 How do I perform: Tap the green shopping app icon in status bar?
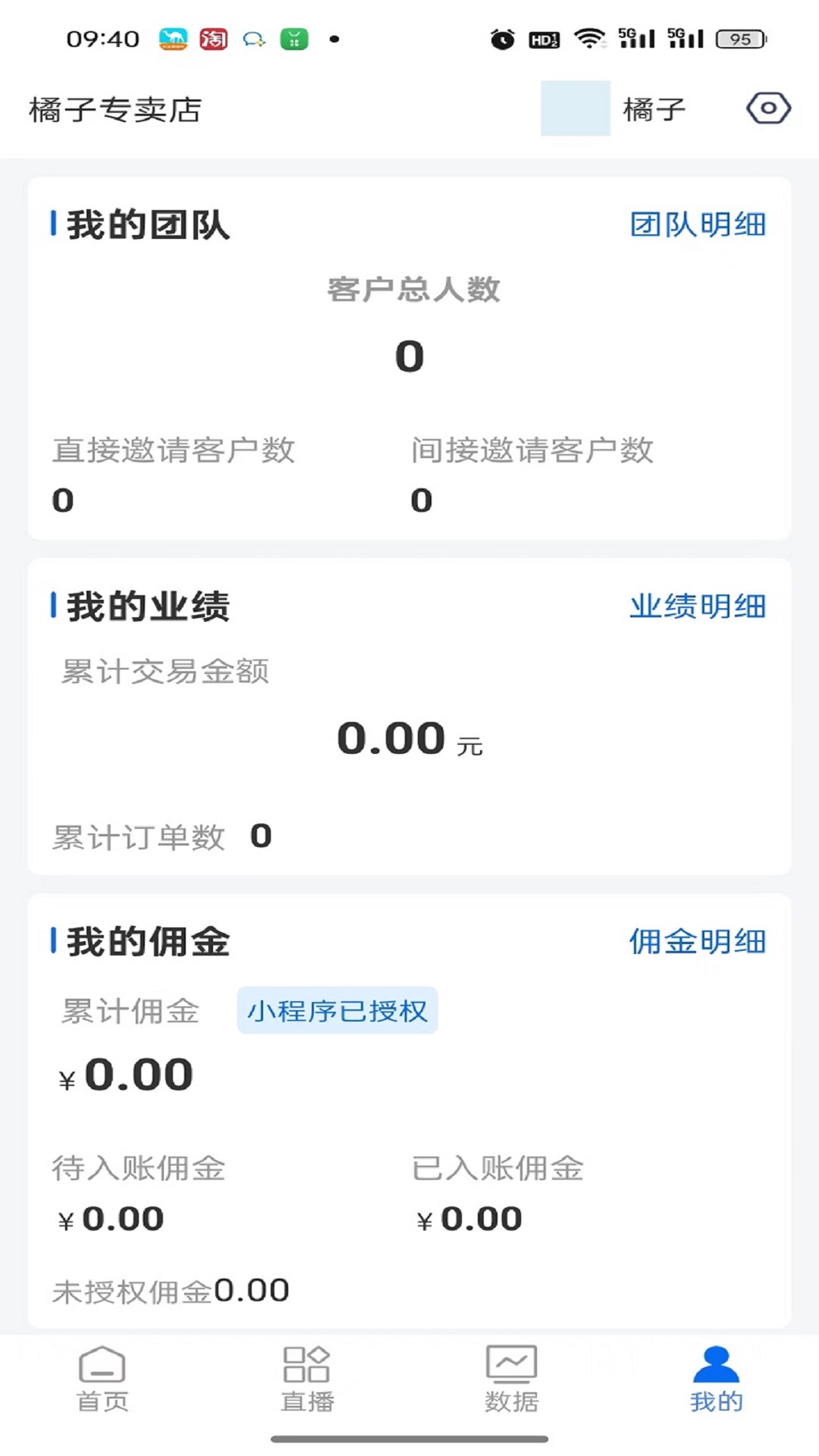coord(293,38)
